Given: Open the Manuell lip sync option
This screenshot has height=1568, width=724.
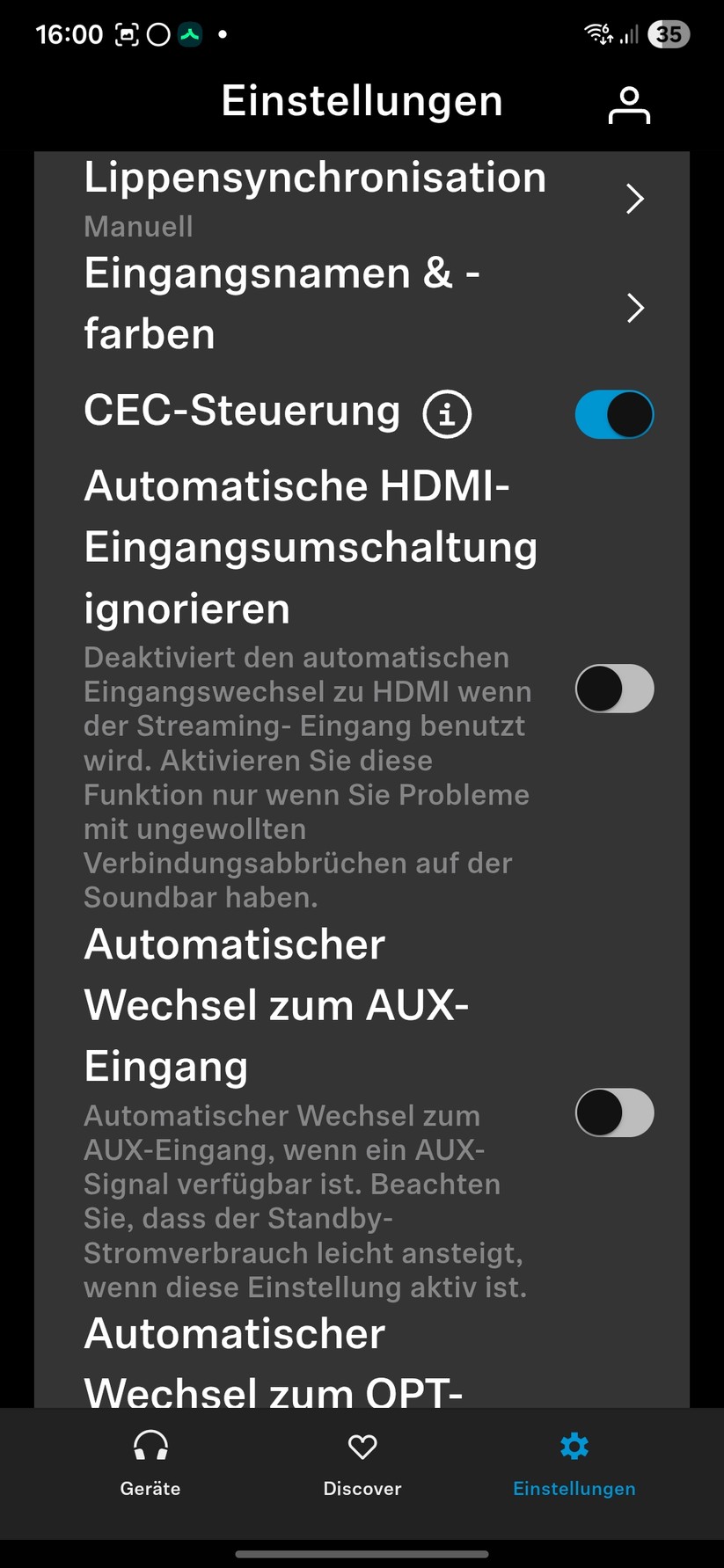Looking at the screenshot, I should click(x=138, y=226).
